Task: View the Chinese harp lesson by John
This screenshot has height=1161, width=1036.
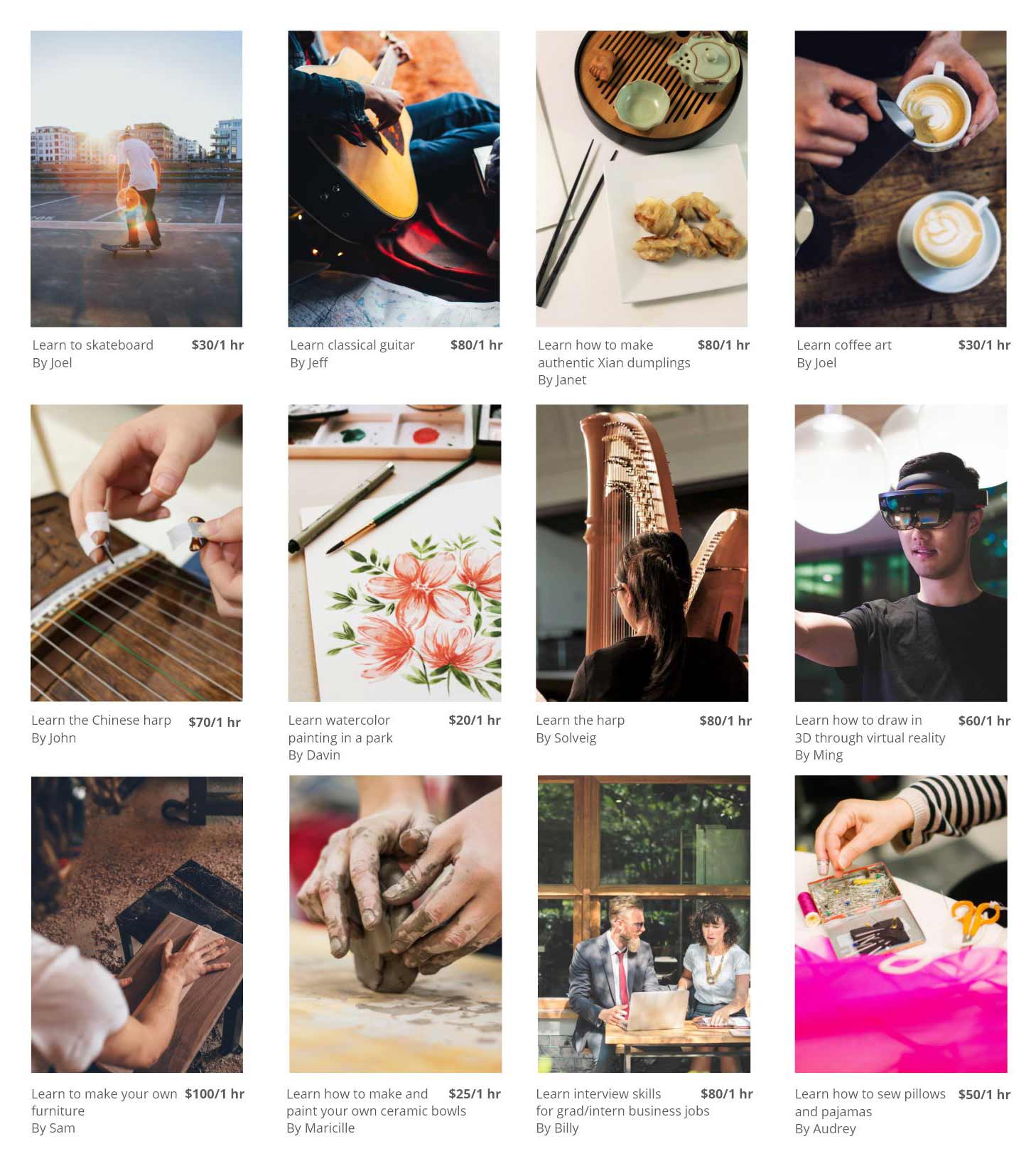Action: coord(136,553)
